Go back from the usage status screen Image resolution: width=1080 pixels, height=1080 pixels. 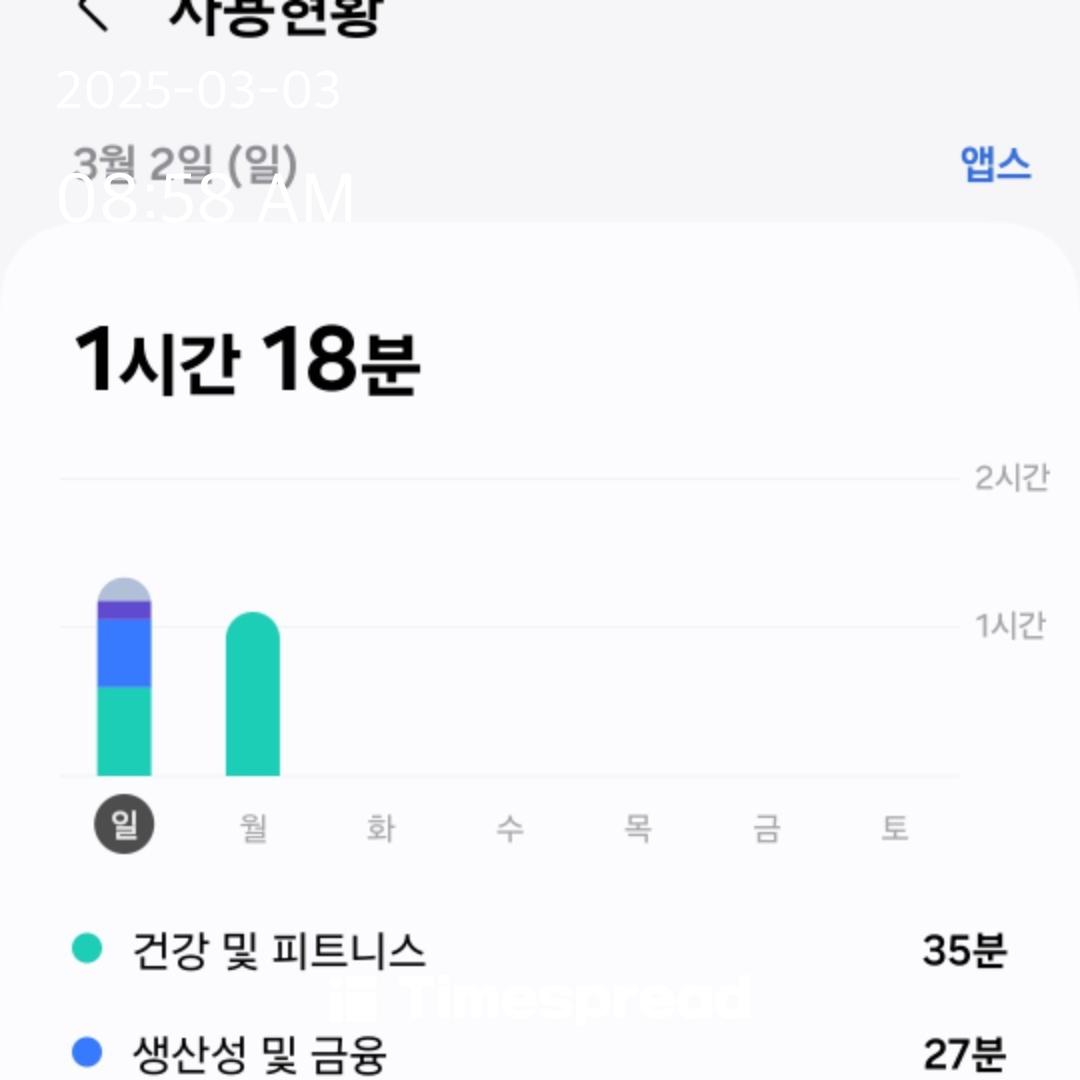click(95, 14)
